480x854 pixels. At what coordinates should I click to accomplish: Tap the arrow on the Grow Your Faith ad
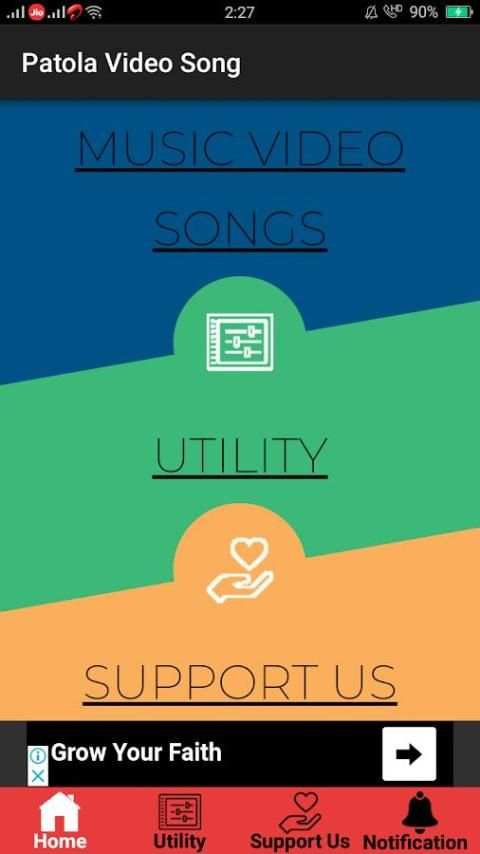pos(409,754)
